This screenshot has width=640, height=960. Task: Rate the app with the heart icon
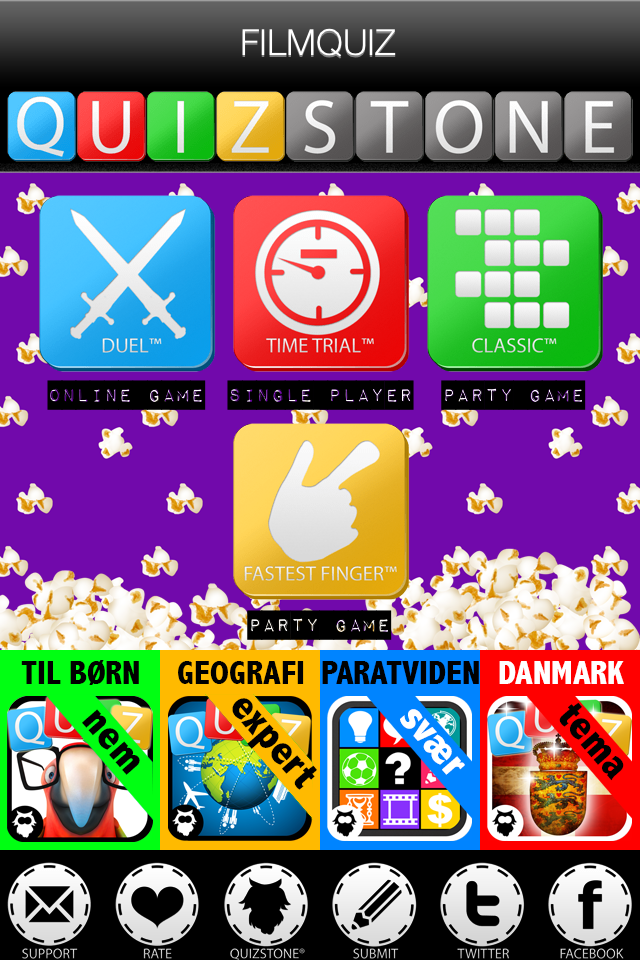coord(157,906)
